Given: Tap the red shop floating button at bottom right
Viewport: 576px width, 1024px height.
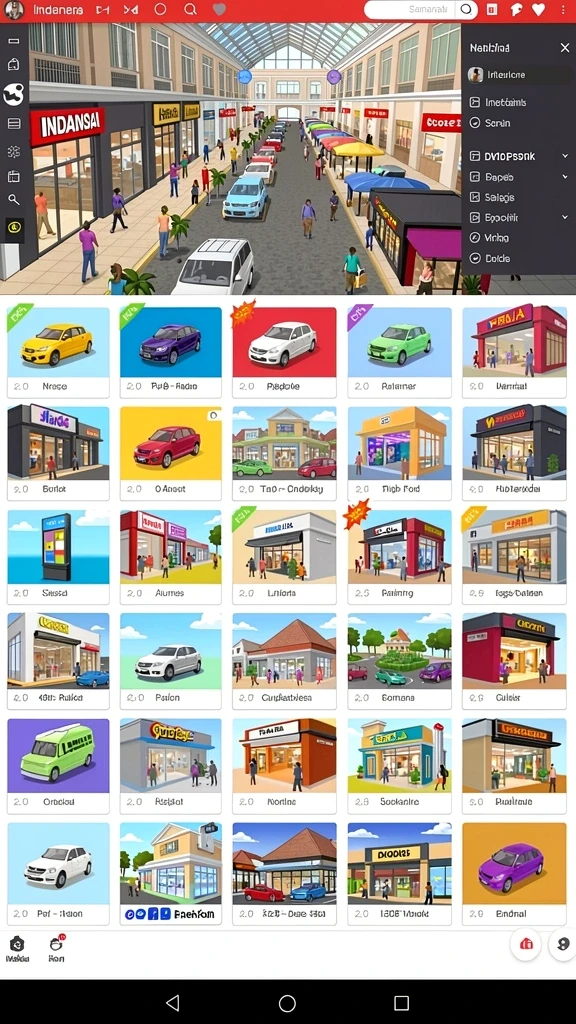Looking at the screenshot, I should pos(526,944).
